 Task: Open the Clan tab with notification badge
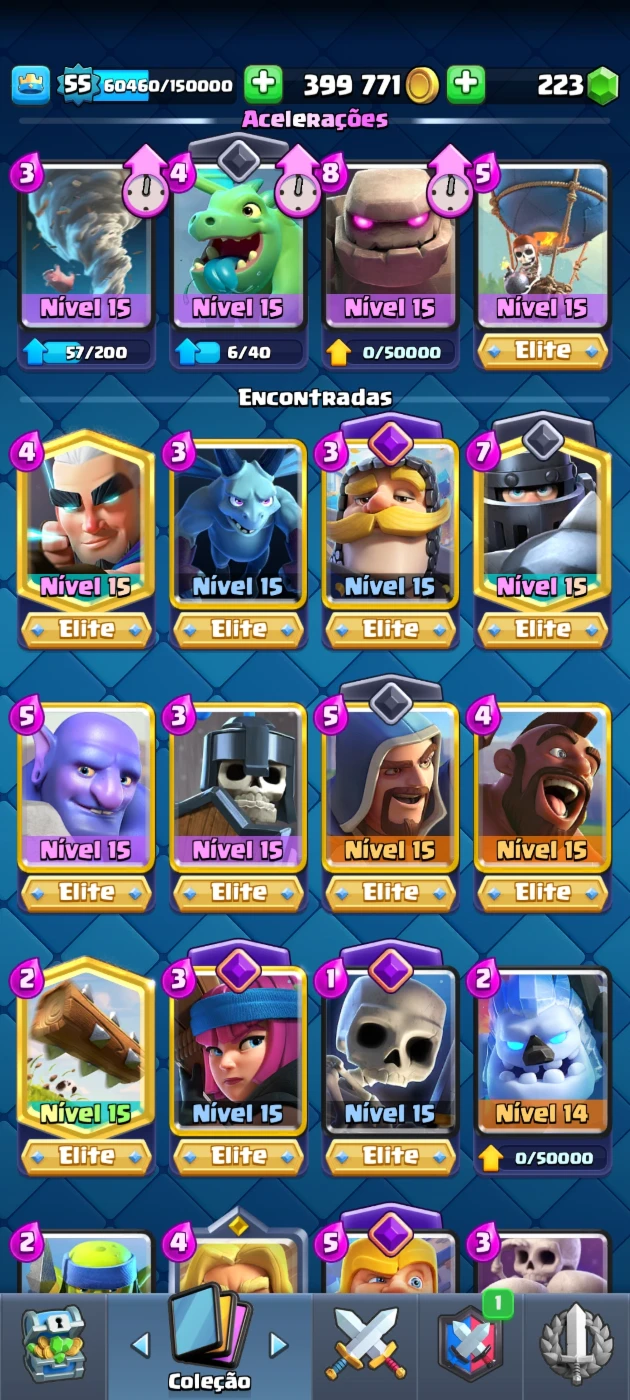point(470,1342)
